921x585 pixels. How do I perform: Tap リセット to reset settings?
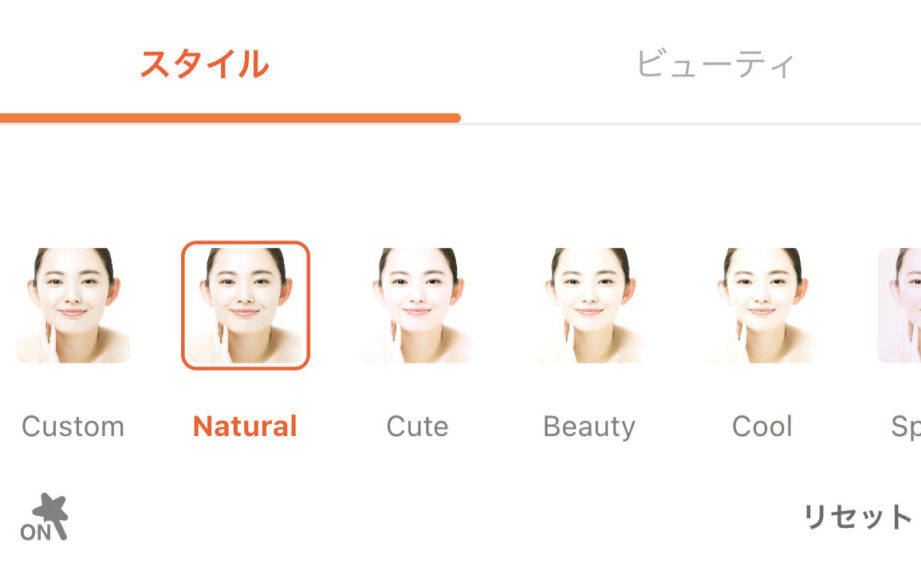pyautogui.click(x=857, y=518)
